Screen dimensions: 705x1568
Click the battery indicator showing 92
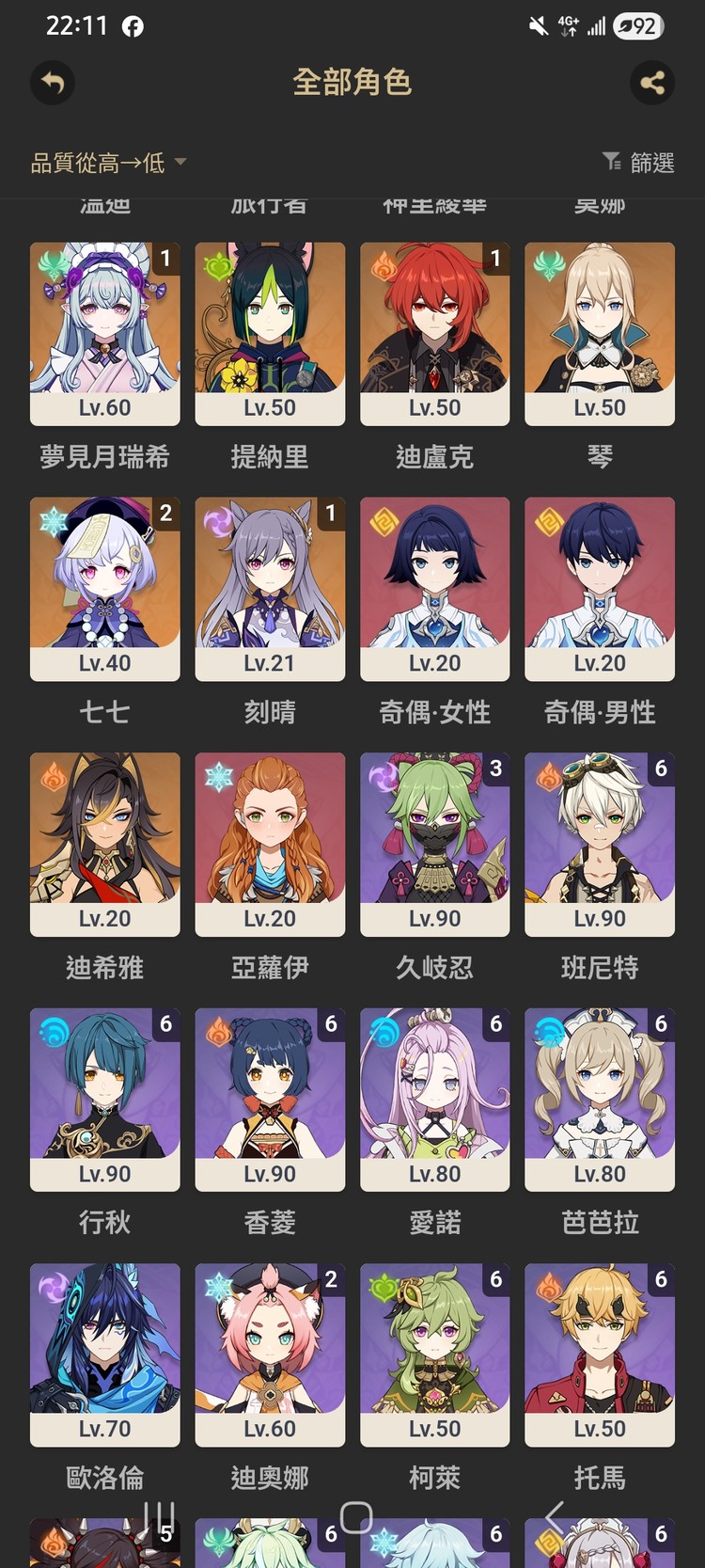pyautogui.click(x=637, y=26)
